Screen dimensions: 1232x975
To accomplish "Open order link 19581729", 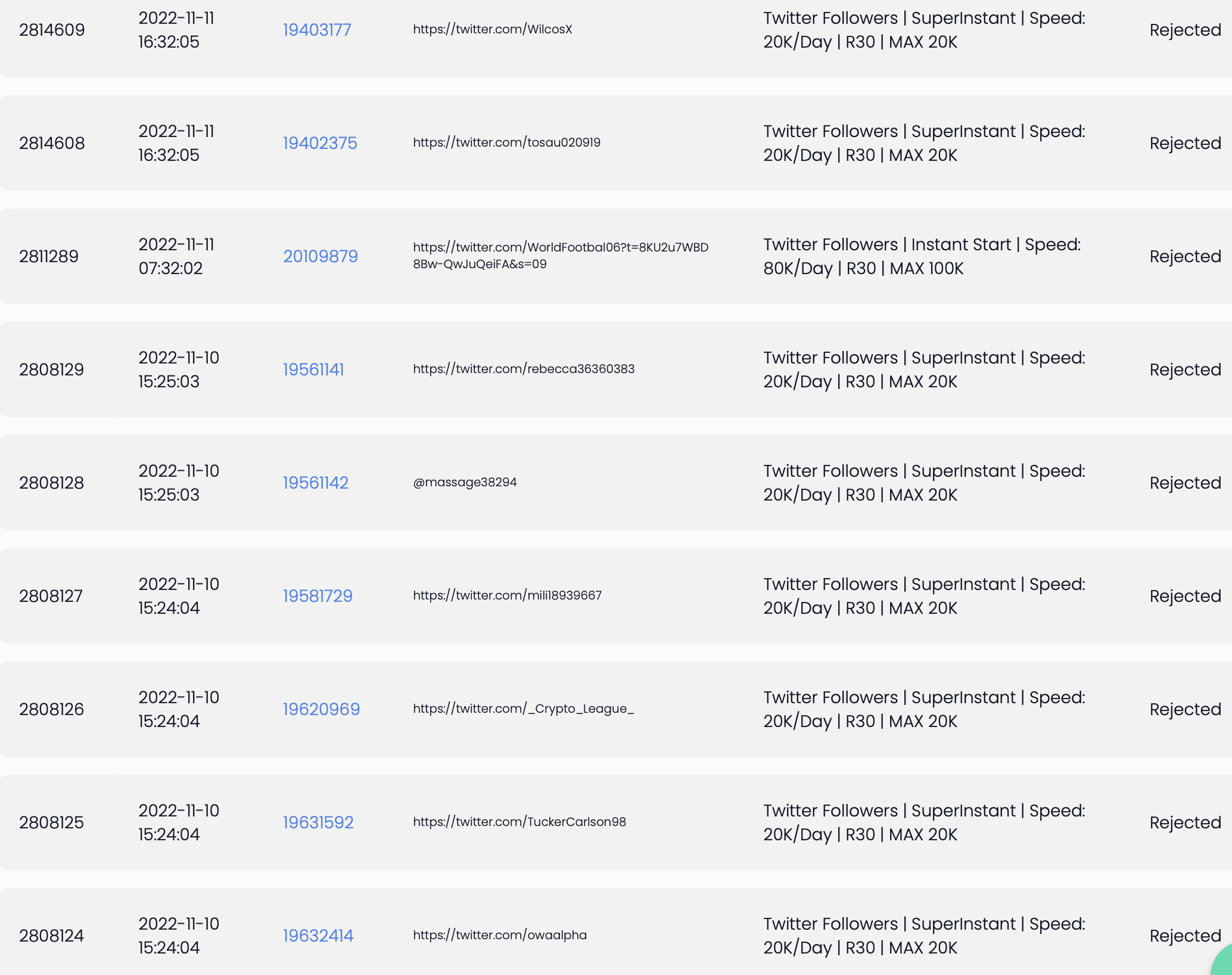I will pyautogui.click(x=318, y=596).
